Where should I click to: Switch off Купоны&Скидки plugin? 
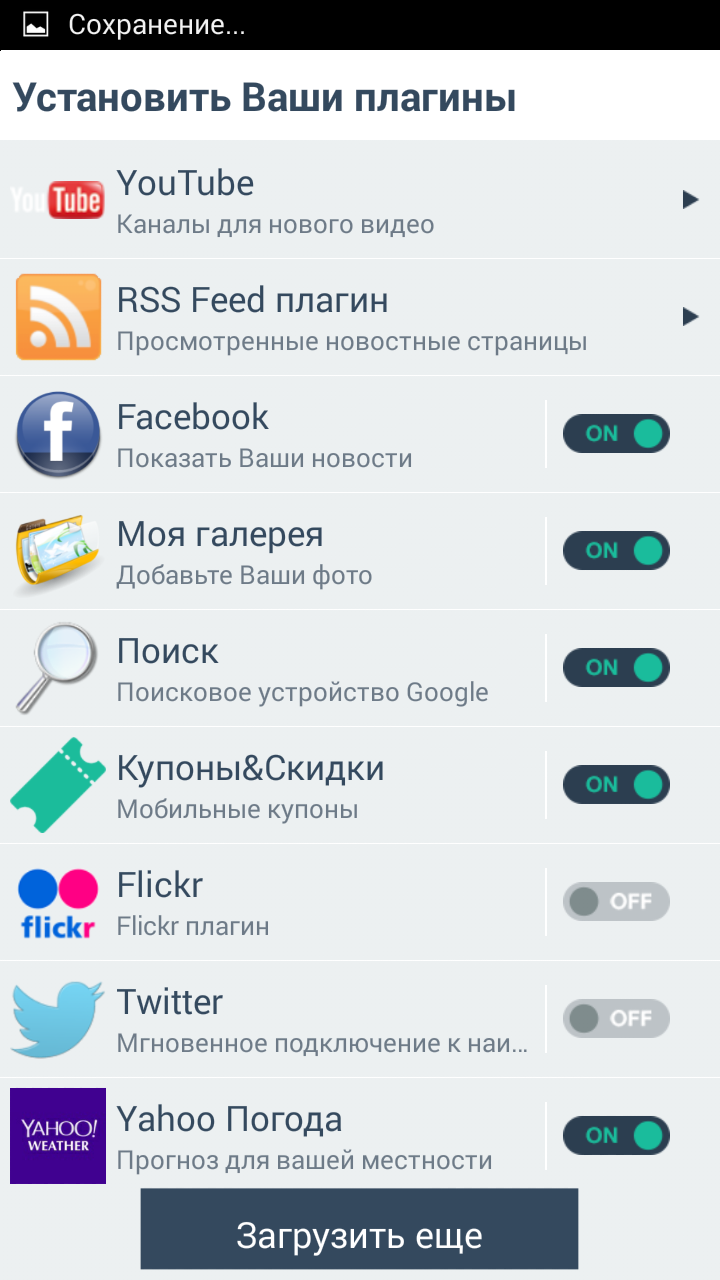coord(616,785)
